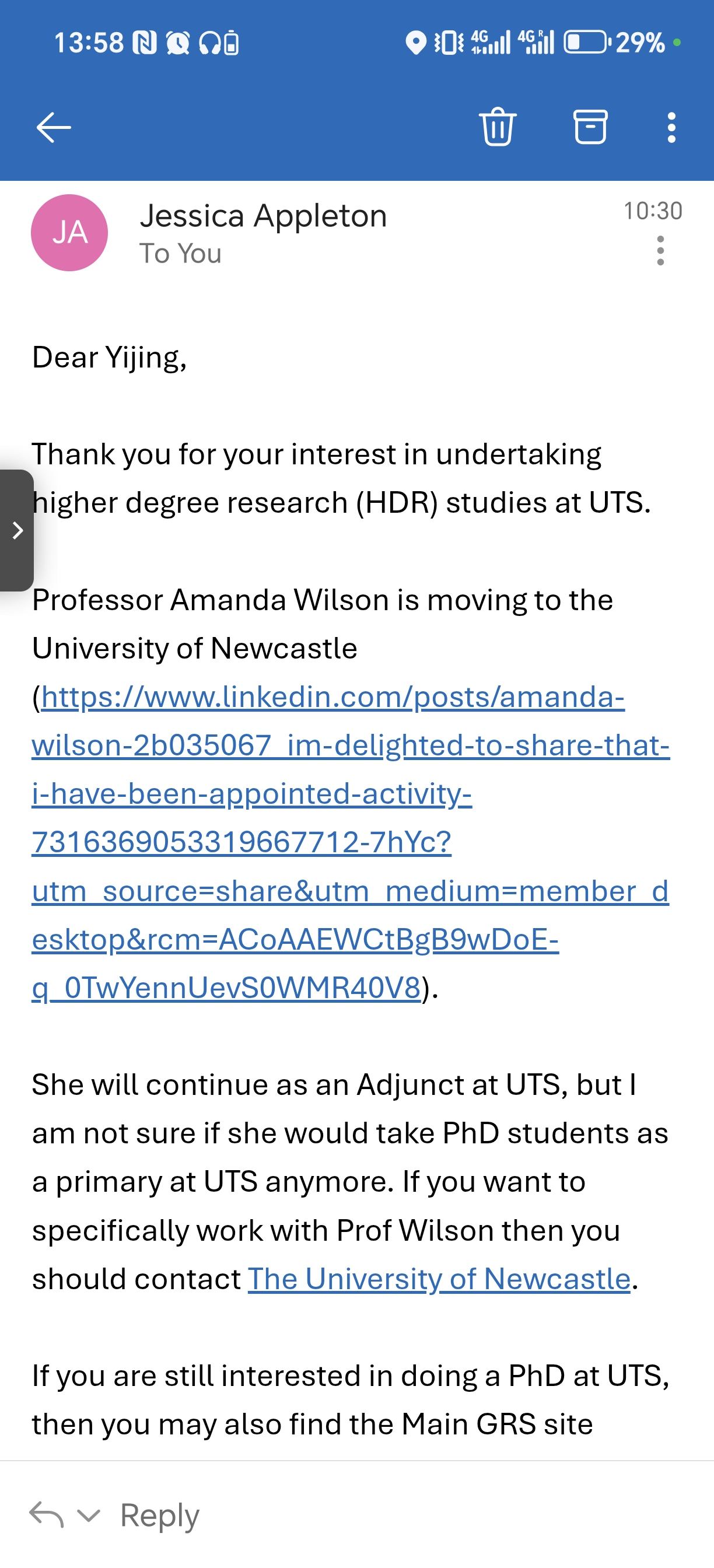Open The University of Newcastle link
The image size is (714, 1568).
point(439,1279)
